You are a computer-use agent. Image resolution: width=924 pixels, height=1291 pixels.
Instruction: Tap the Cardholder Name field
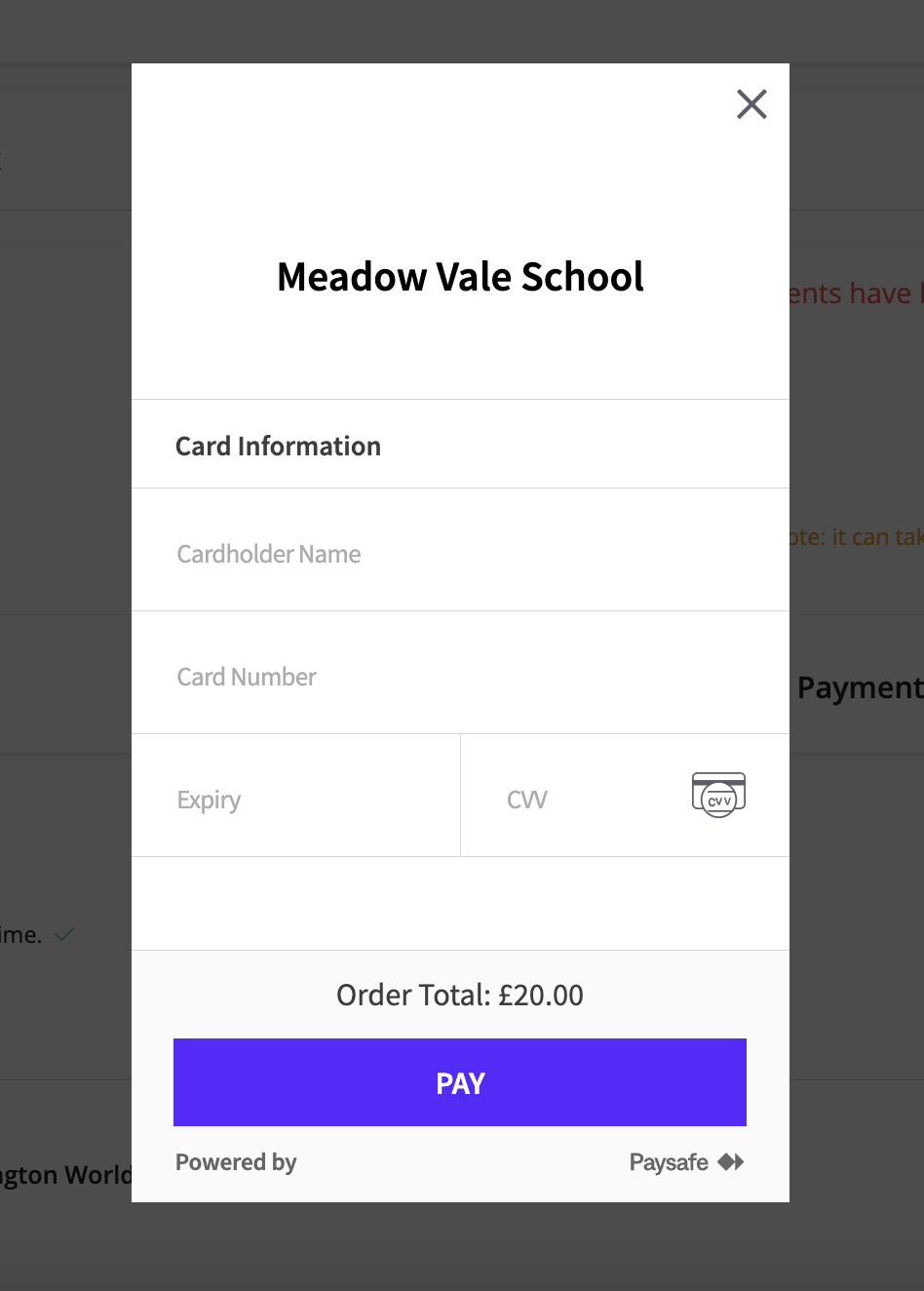tap(460, 554)
